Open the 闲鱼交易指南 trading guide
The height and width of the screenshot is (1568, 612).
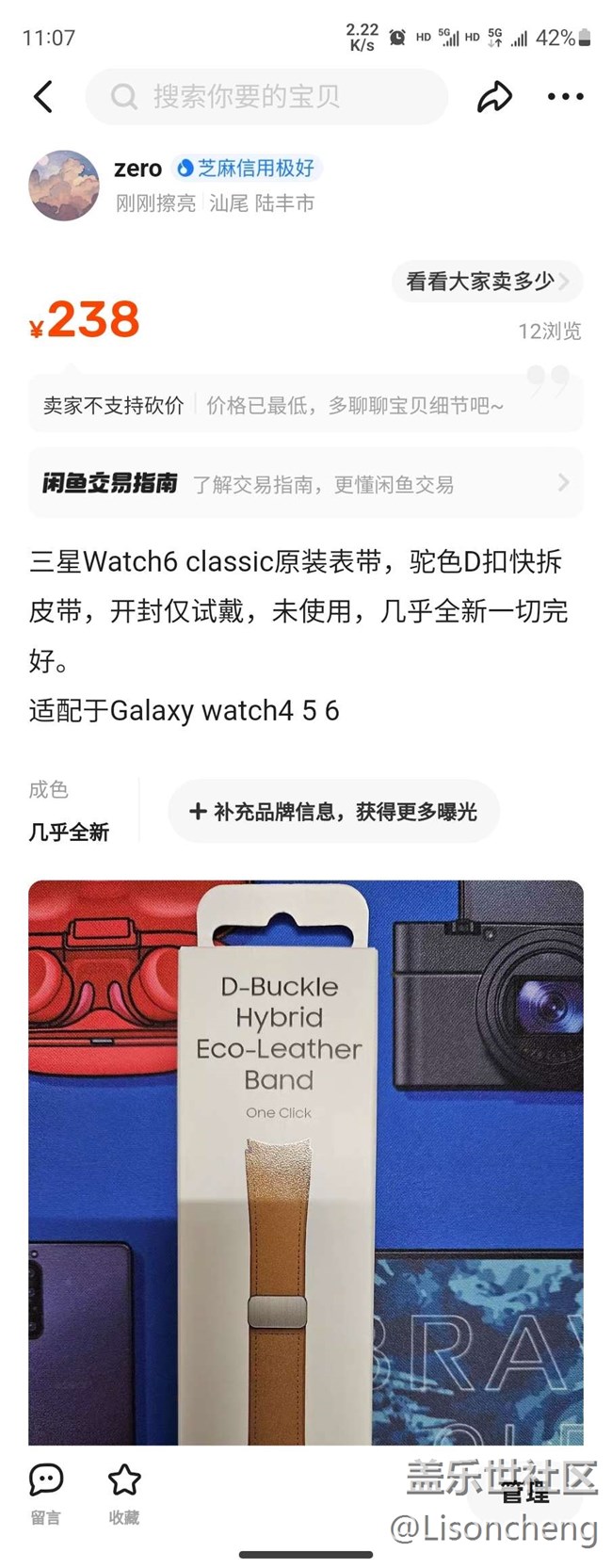305,483
